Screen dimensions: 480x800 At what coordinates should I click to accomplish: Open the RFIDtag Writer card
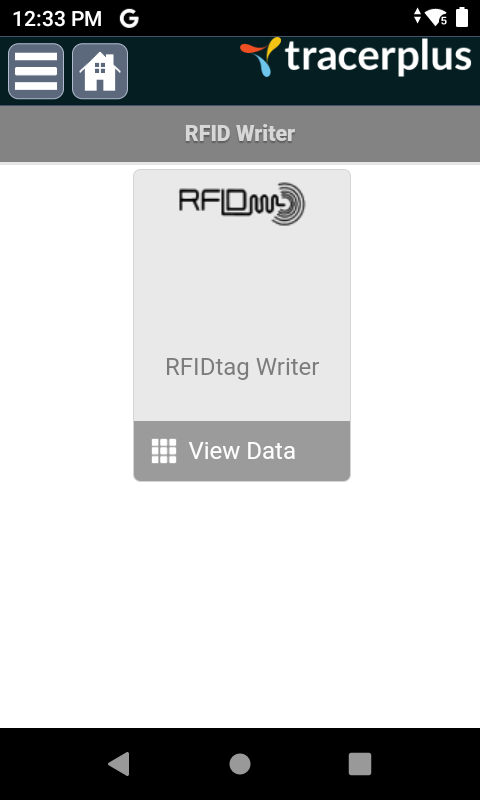(242, 295)
